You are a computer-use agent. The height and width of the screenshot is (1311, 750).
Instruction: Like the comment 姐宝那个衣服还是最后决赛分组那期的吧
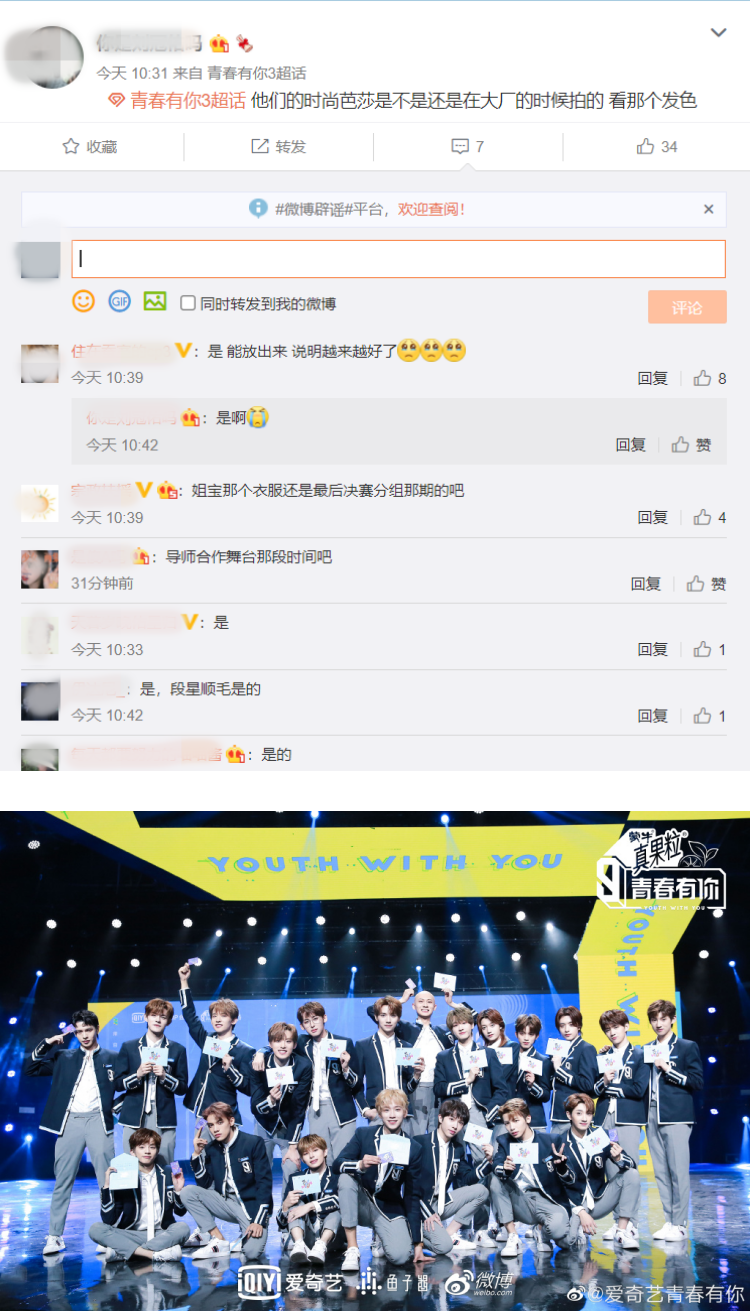click(709, 517)
